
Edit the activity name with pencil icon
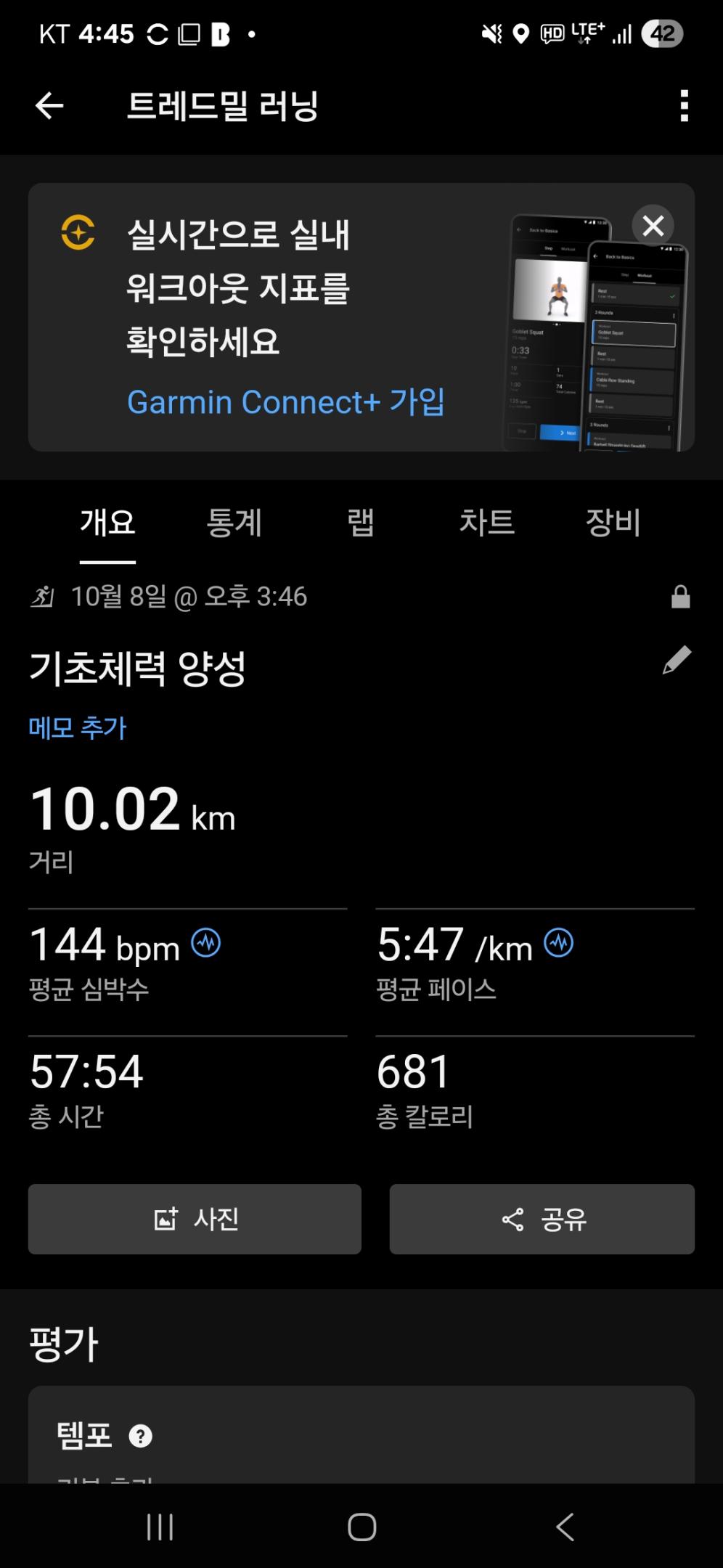tap(677, 661)
